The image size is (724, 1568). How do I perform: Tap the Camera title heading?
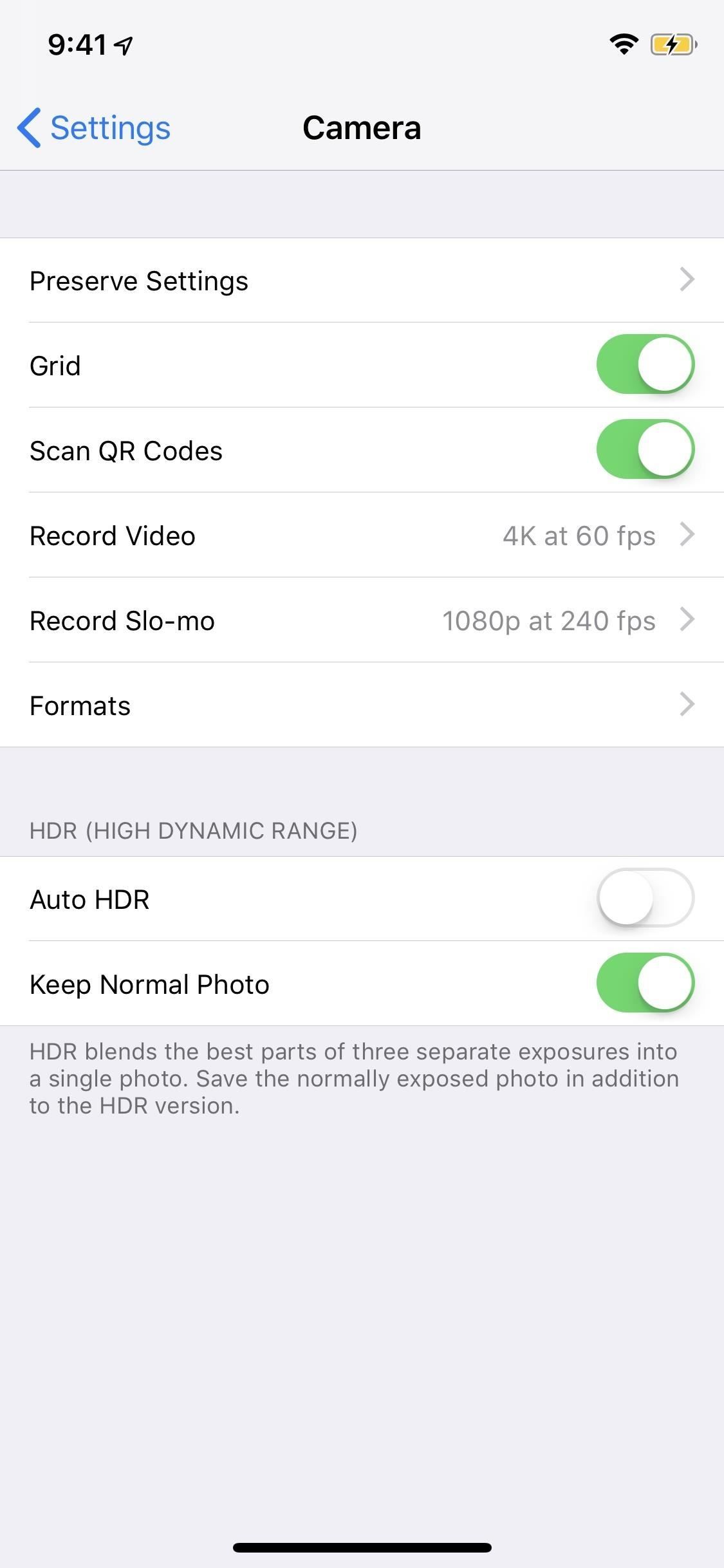[x=362, y=127]
